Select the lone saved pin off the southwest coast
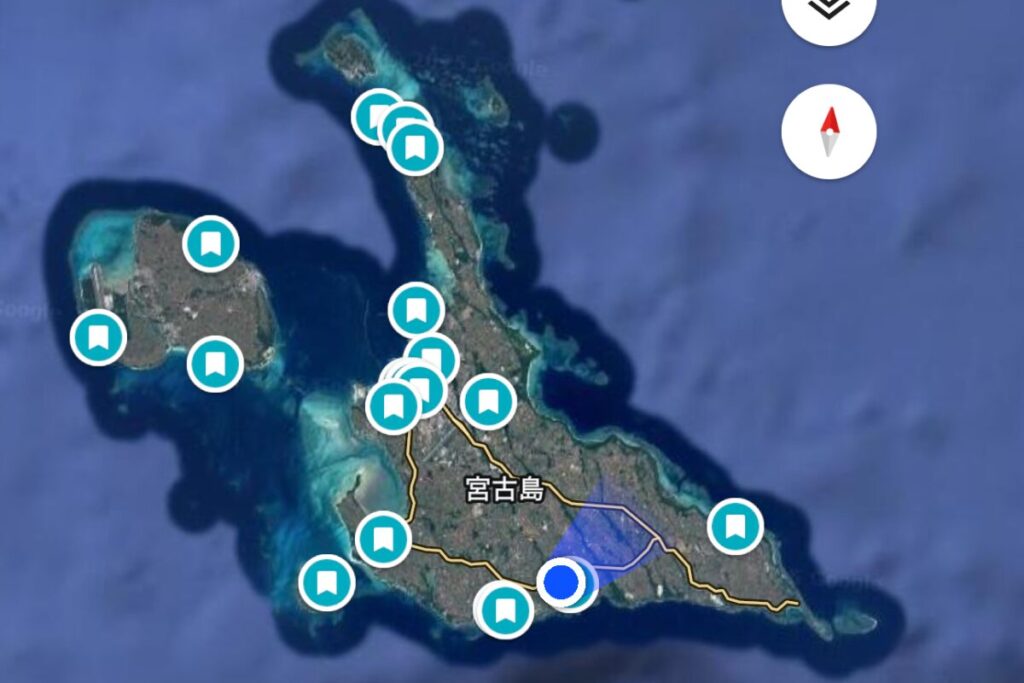 (x=327, y=581)
